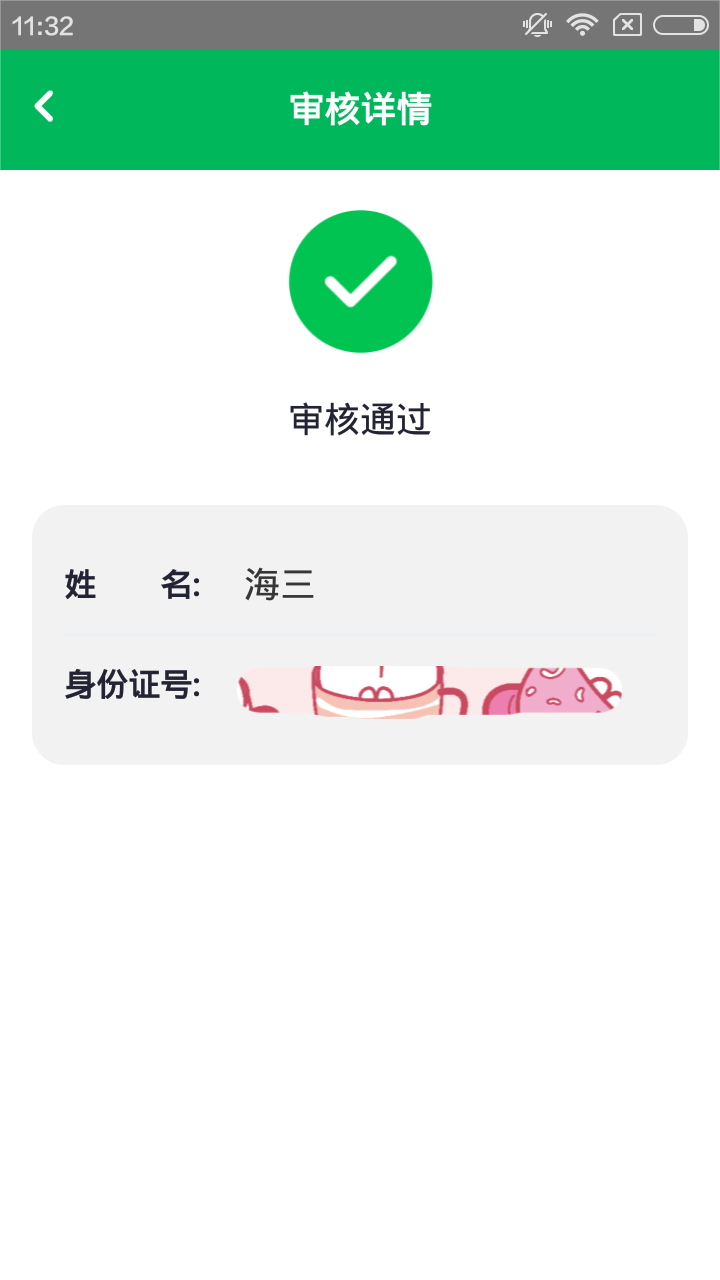Image resolution: width=720 pixels, height=1280 pixels.
Task: Tap the back arrow in the title bar
Action: [x=43, y=105]
